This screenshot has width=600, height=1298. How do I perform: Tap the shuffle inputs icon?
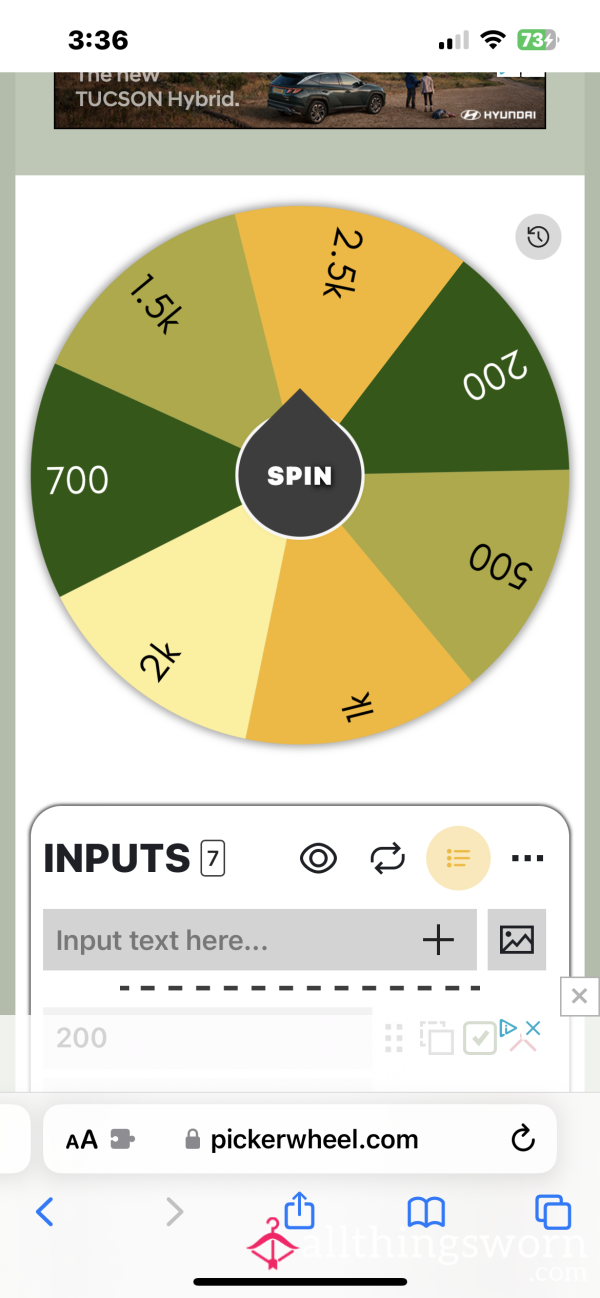pyautogui.click(x=387, y=858)
